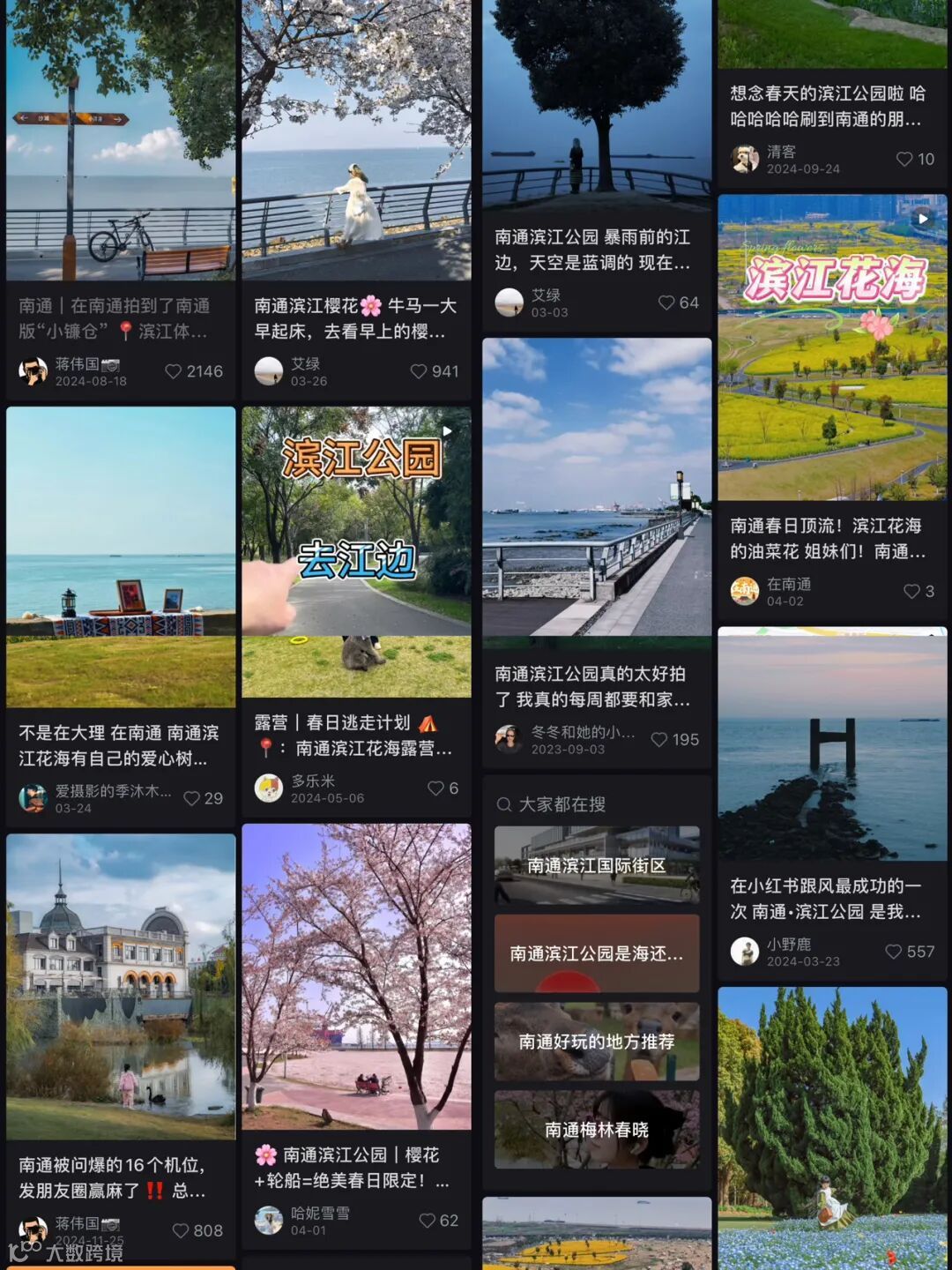Open the 南通滨江国际街区 search suggestion
Viewport: 952px width, 1270px height.
pyautogui.click(x=597, y=865)
